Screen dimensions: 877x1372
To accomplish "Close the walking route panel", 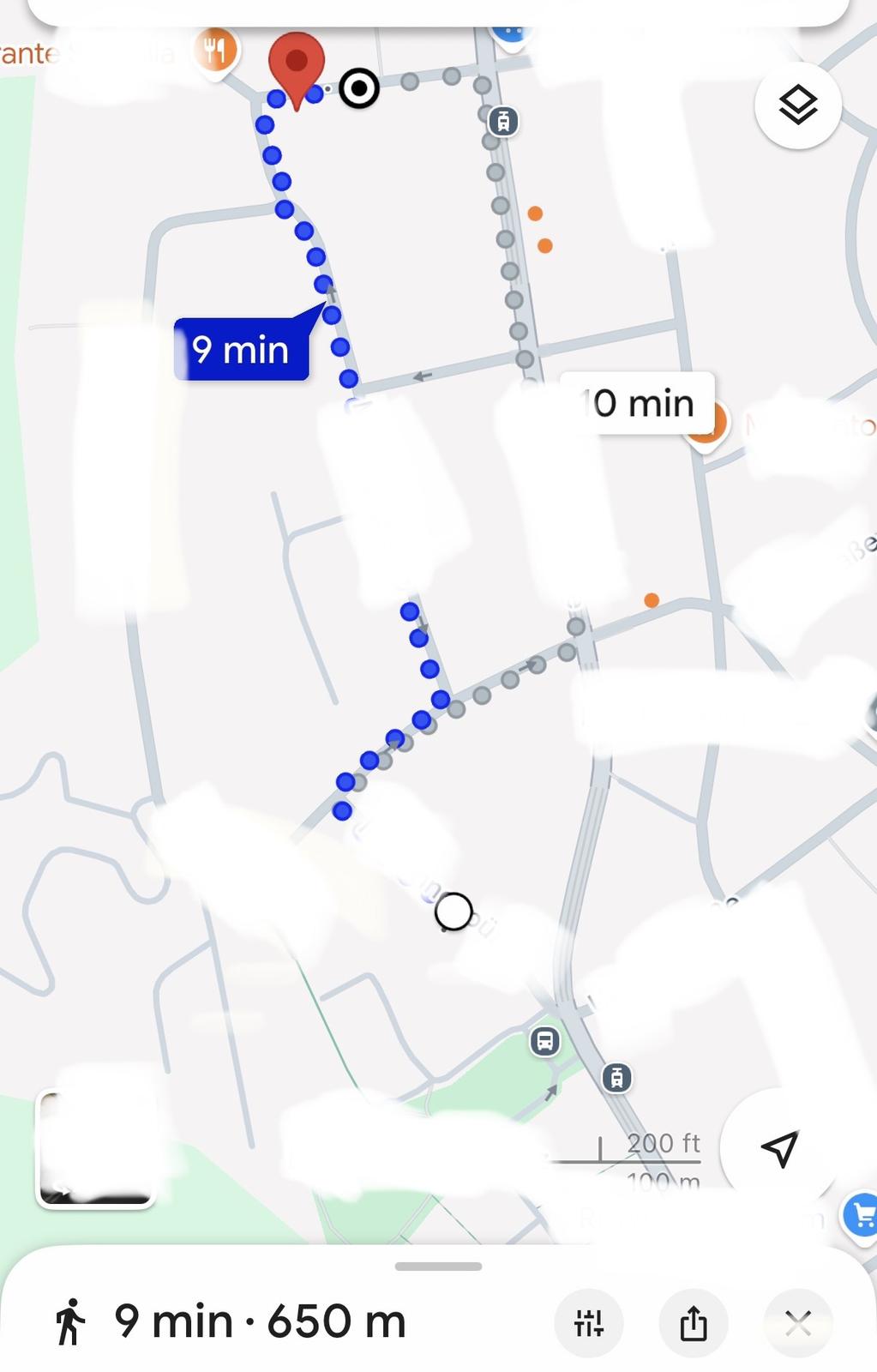I will pos(797,1323).
